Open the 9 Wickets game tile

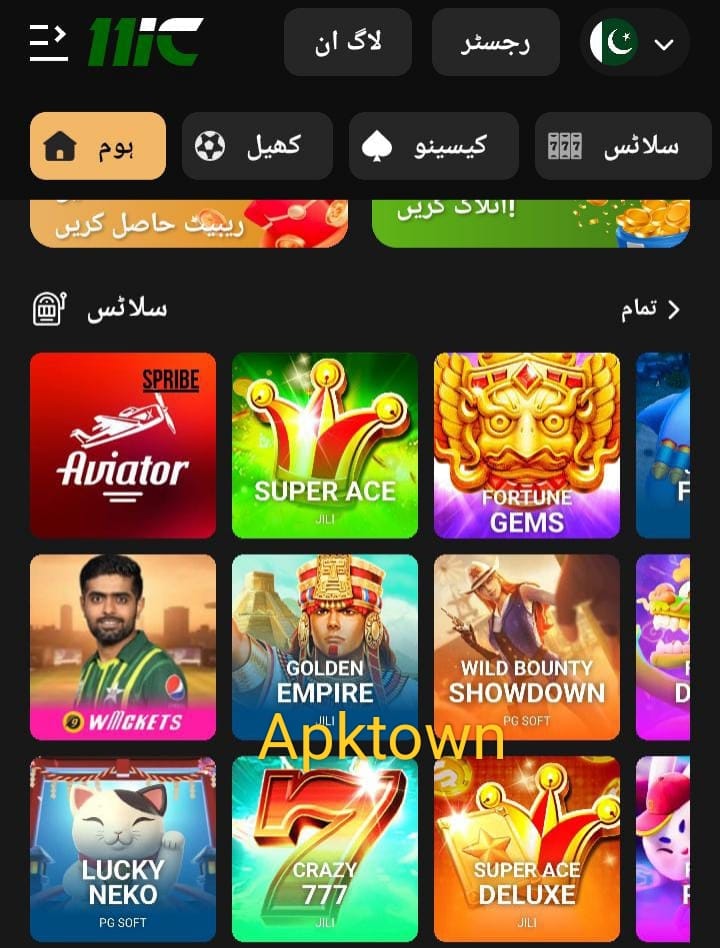click(x=123, y=647)
